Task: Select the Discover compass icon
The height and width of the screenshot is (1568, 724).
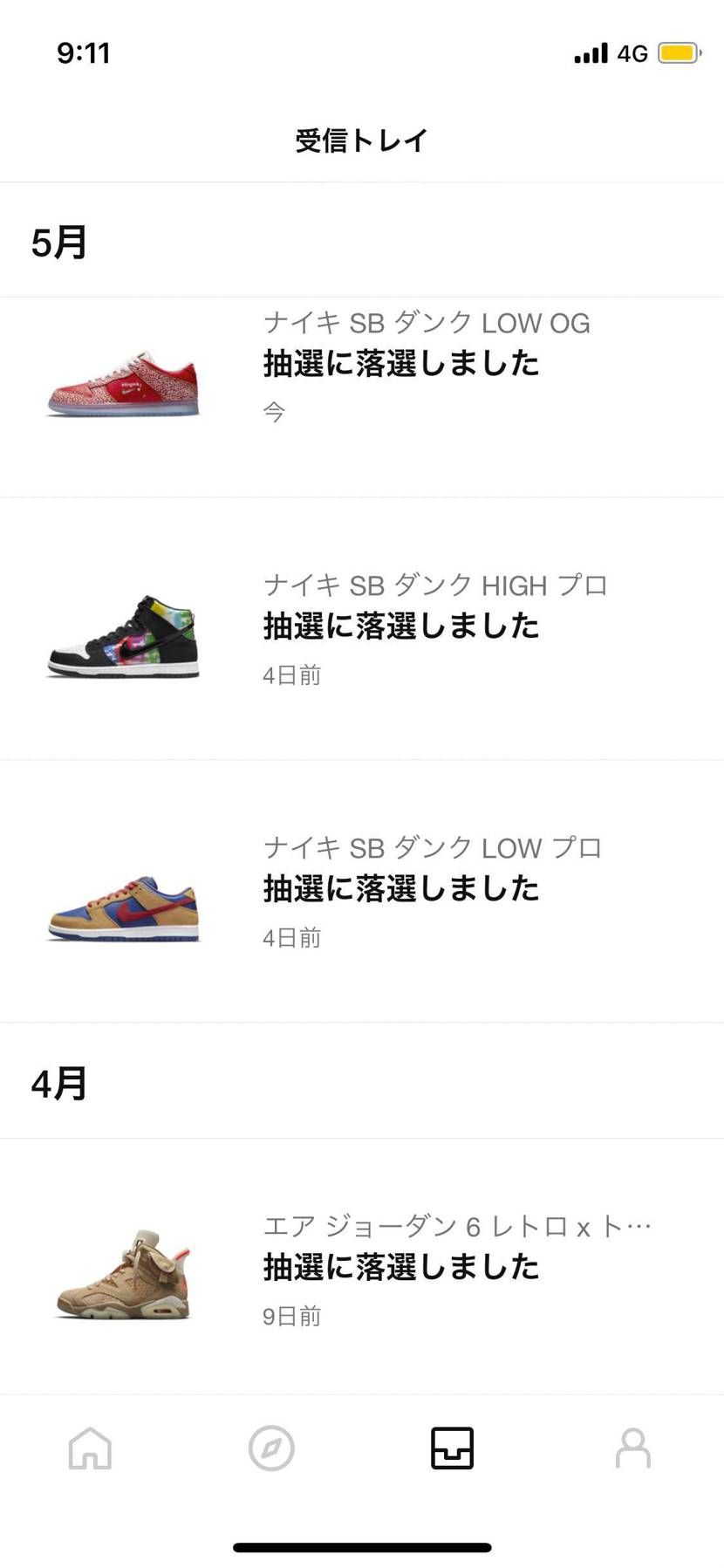Action: coord(271,1448)
